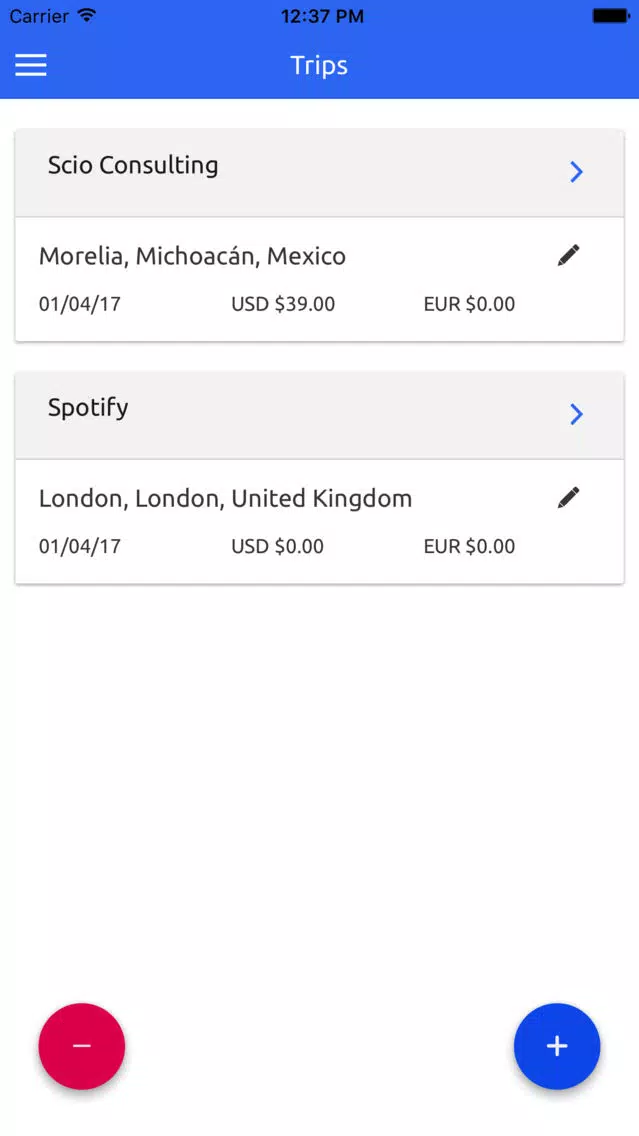Image resolution: width=639 pixels, height=1136 pixels.
Task: Add a new trip with plus button
Action: 556,1045
